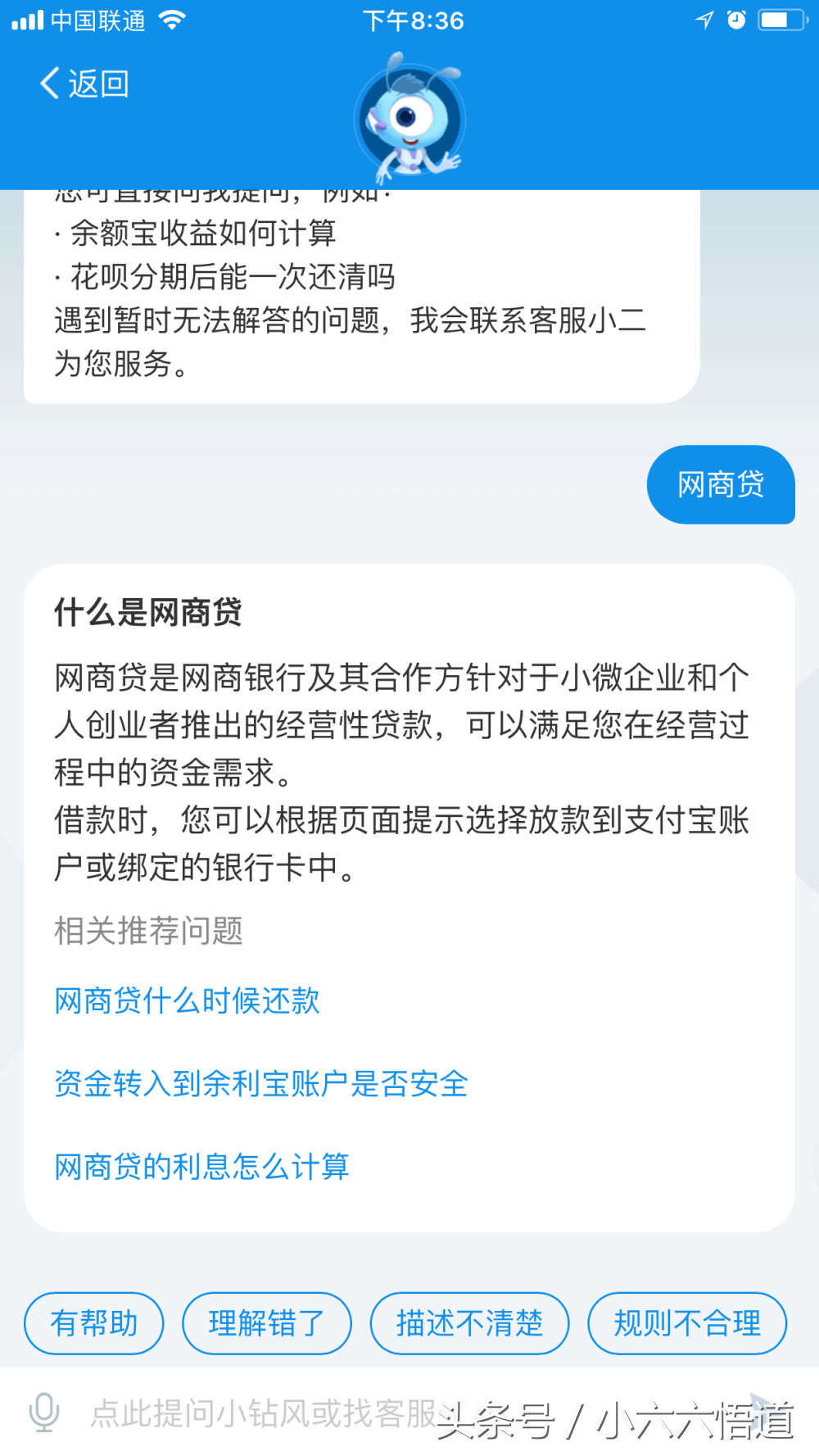Tap the 网商贷 blue message bubble
Screen dimensions: 819x1456
coord(720,485)
